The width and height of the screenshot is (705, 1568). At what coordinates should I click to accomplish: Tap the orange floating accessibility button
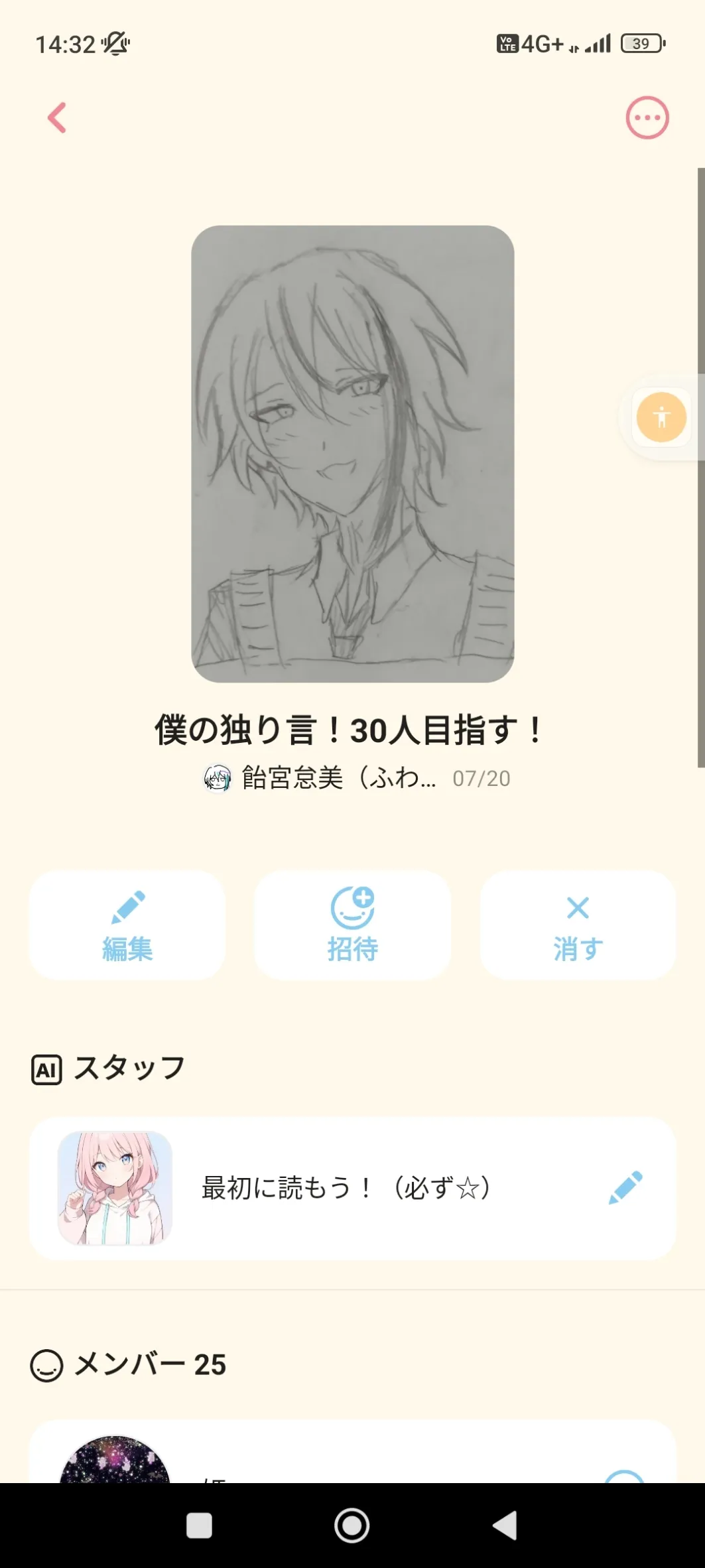pos(661,417)
